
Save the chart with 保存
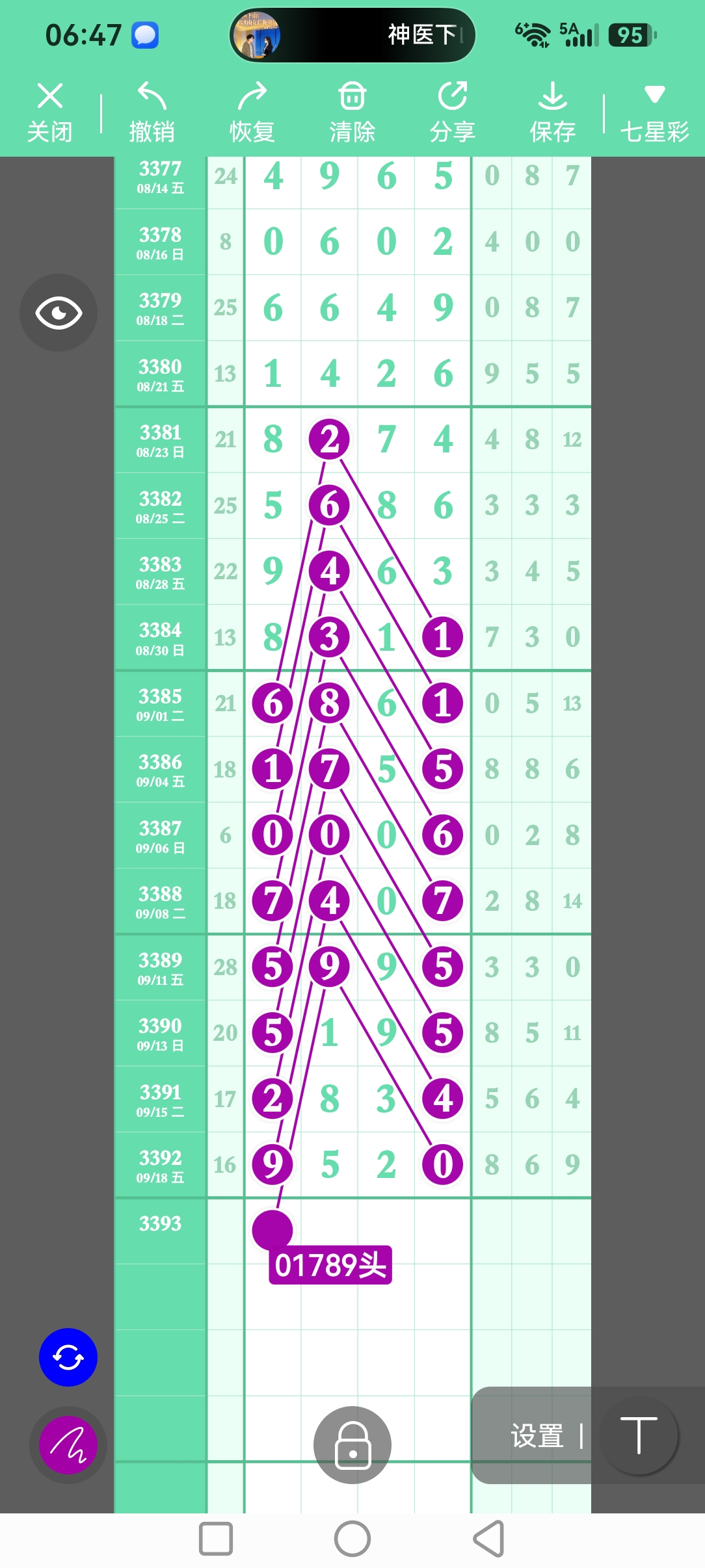(x=553, y=112)
